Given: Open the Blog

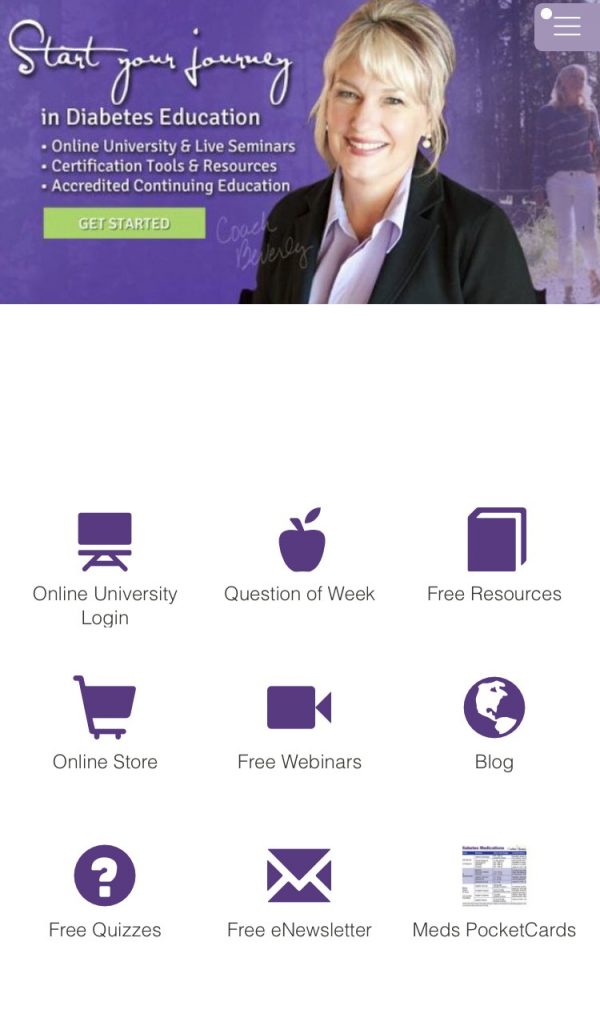Looking at the screenshot, I should 494,724.
